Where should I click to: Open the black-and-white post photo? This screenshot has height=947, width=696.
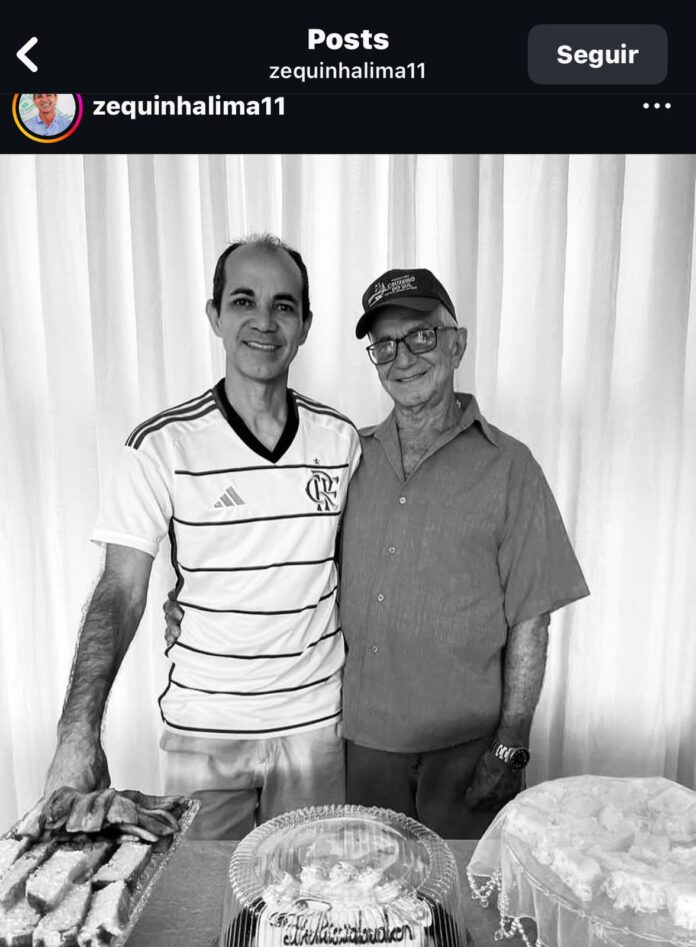(348, 550)
